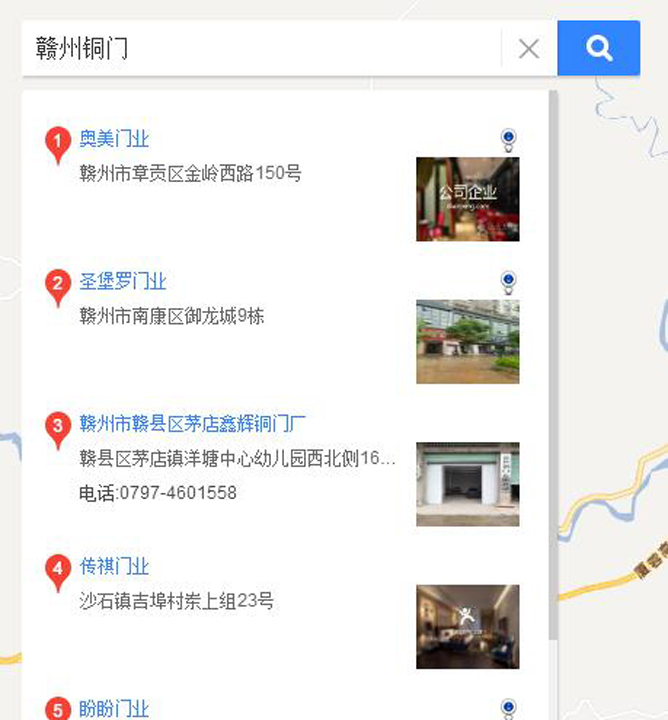Open 赣州市赣县区茅店鑫辉铜门厂 result

pyautogui.click(x=192, y=424)
